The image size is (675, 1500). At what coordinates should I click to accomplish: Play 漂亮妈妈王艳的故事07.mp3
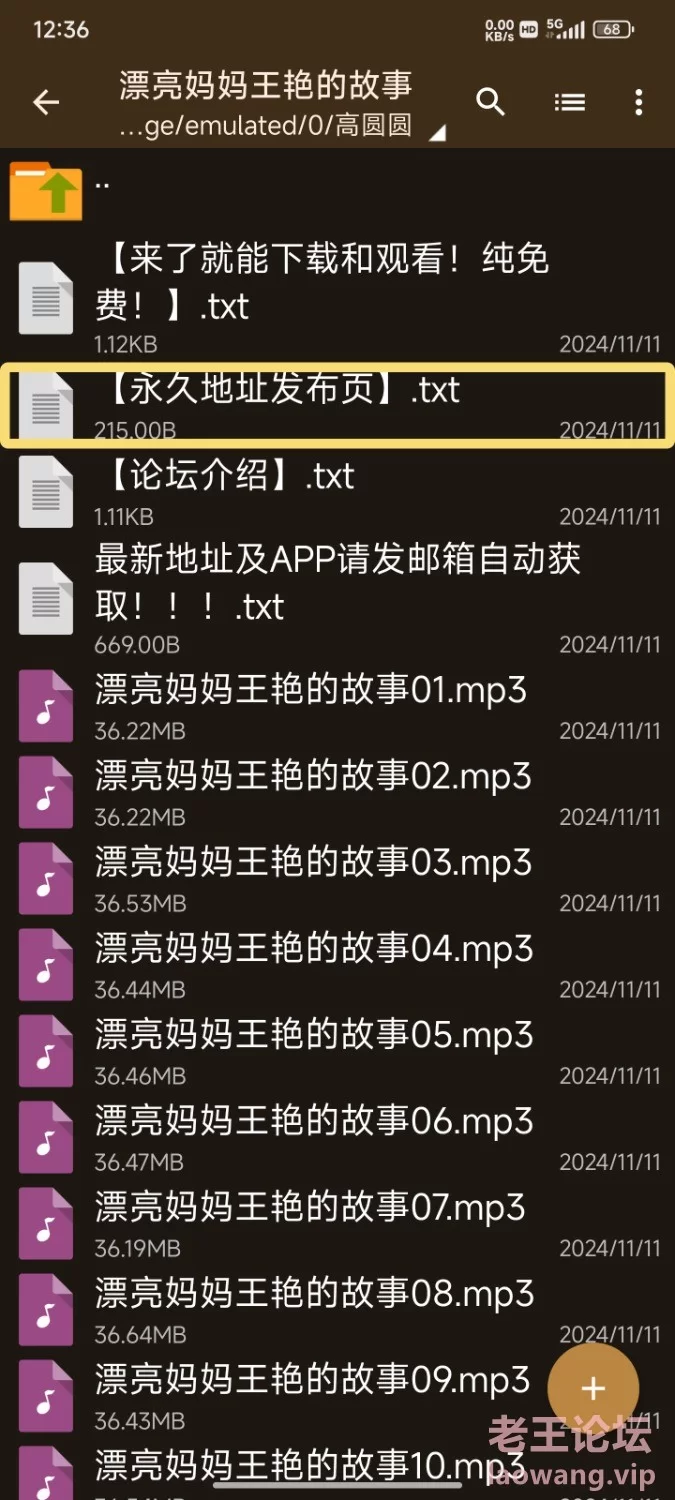(x=337, y=1223)
